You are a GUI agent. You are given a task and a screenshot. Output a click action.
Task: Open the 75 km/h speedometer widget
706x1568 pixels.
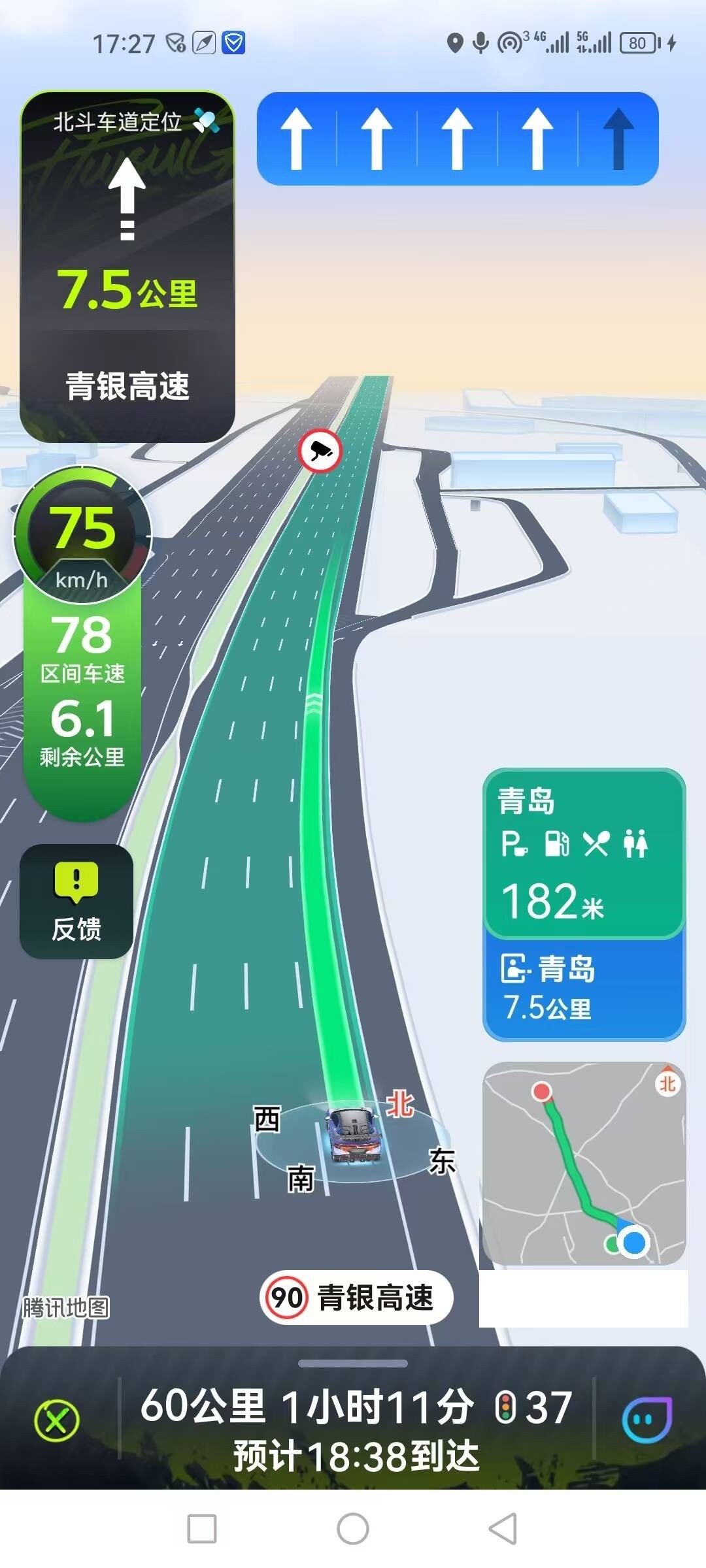82,536
